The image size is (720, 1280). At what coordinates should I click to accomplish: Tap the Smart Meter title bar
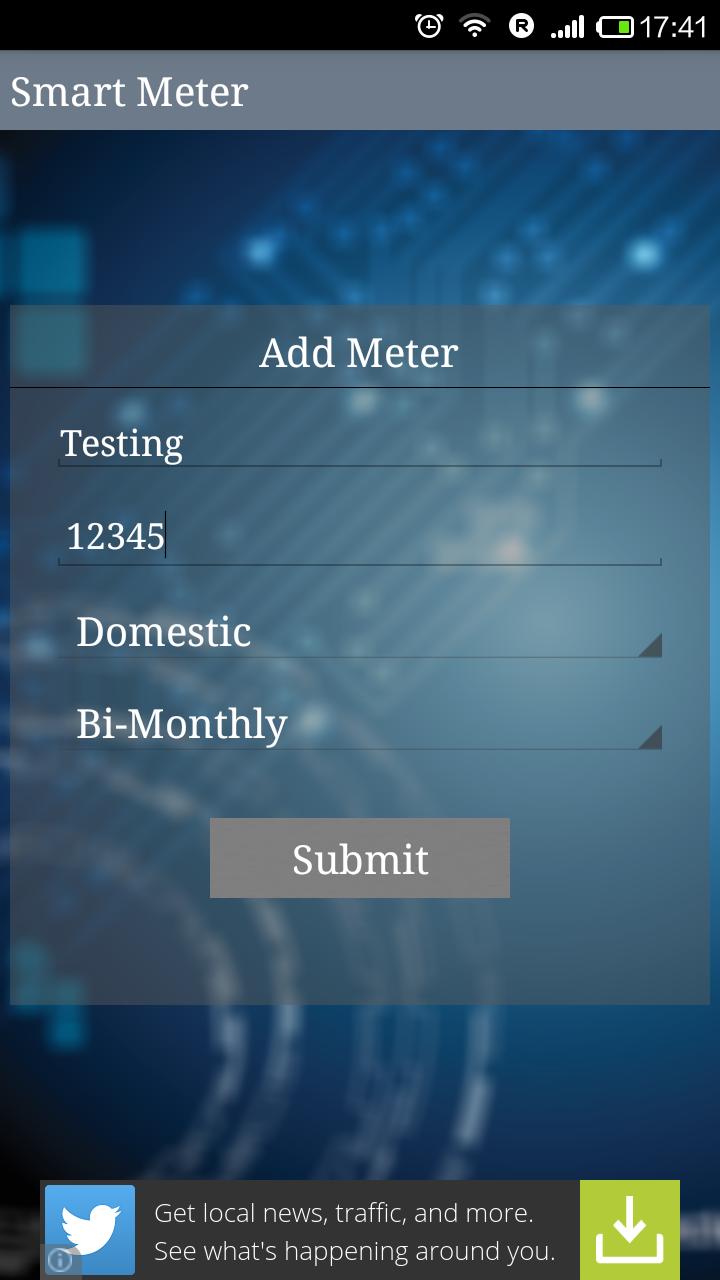point(130,91)
